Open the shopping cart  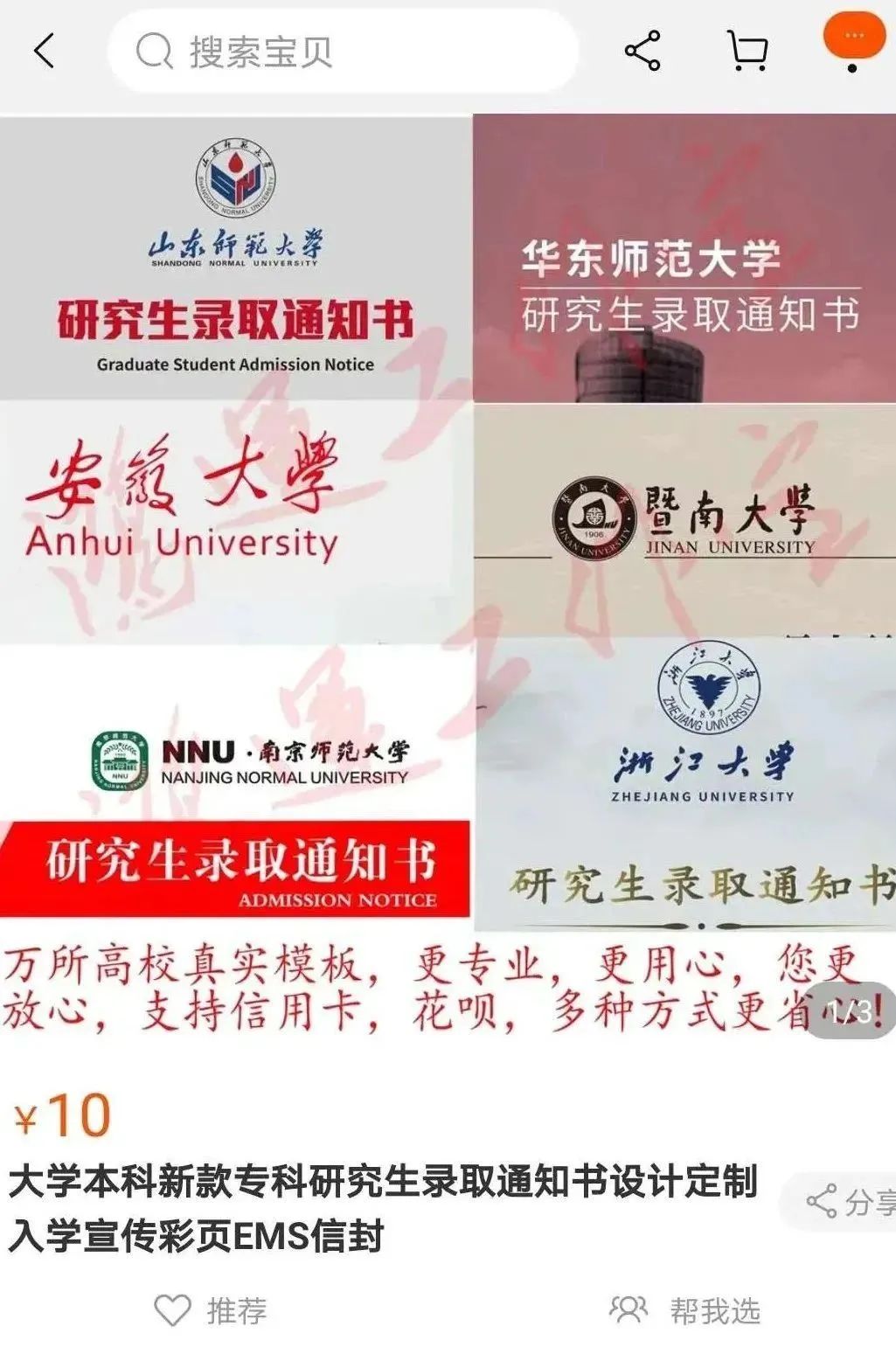click(x=747, y=51)
